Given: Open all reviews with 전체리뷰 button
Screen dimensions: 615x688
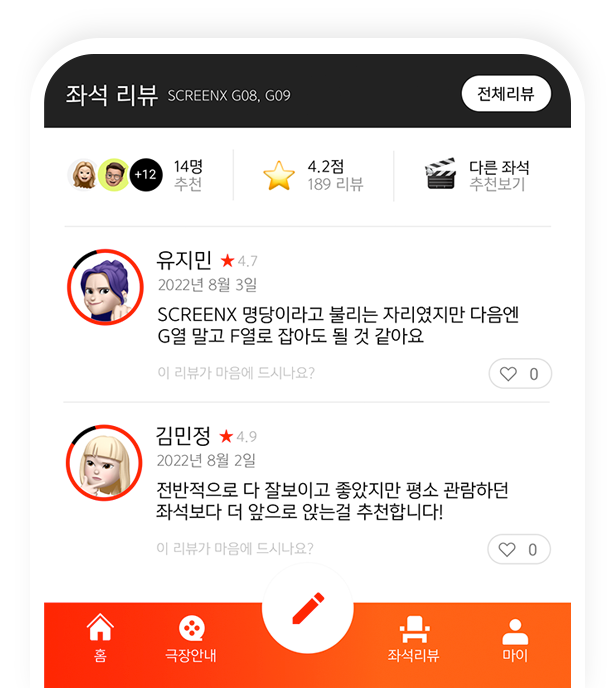Looking at the screenshot, I should [x=506, y=94].
